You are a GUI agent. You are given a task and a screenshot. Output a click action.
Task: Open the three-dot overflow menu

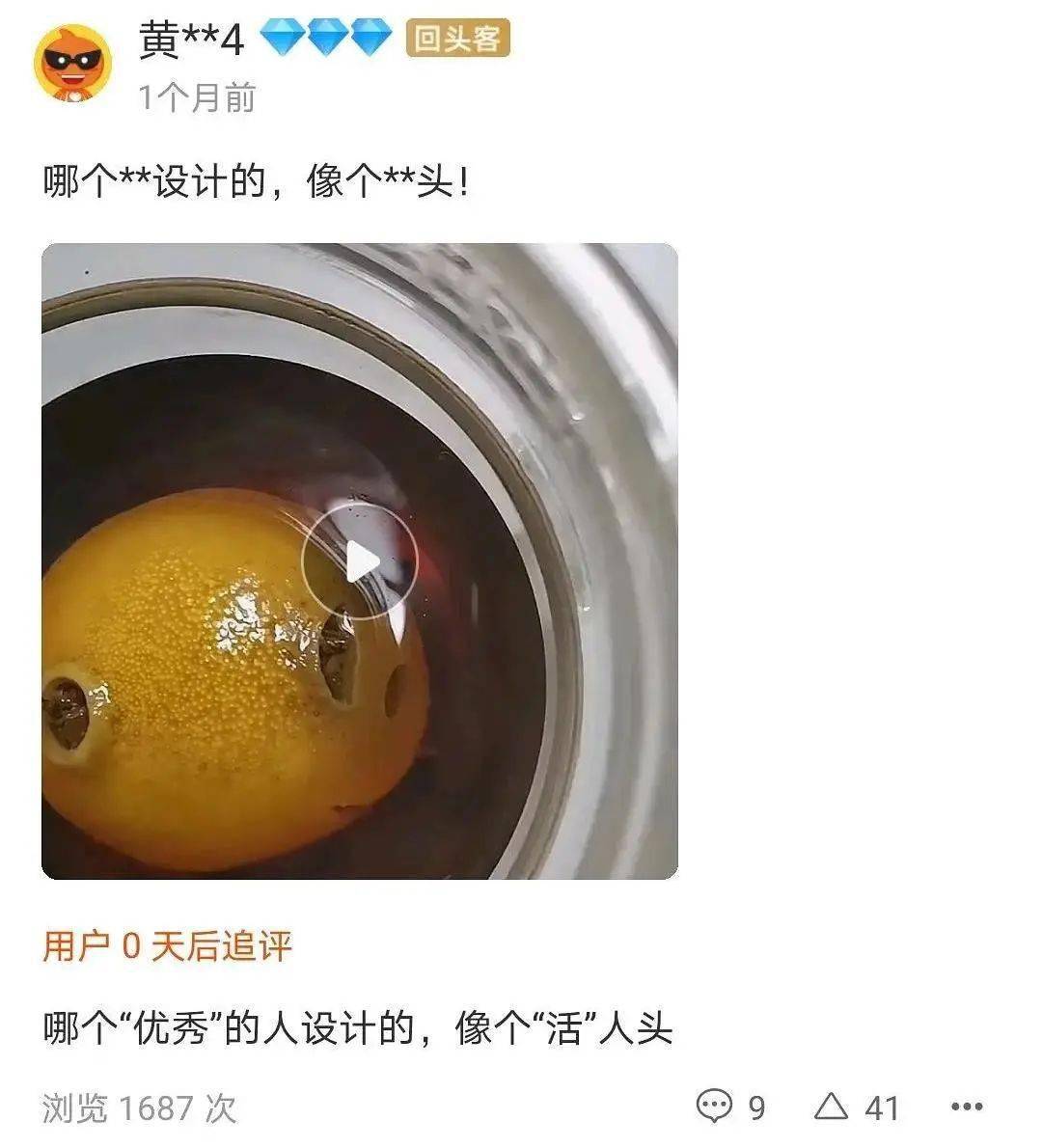tap(966, 1107)
